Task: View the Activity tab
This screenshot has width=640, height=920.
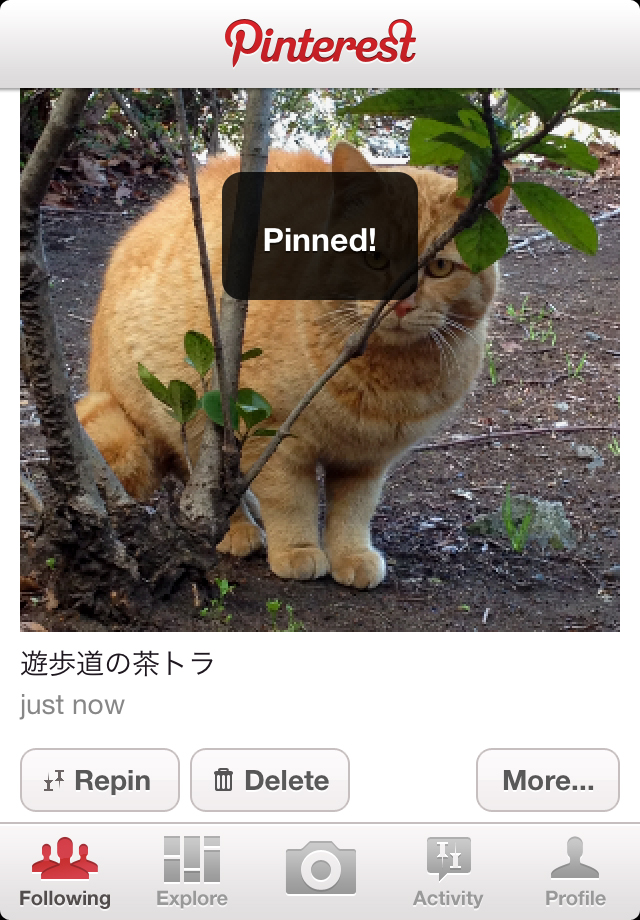Action: pyautogui.click(x=448, y=872)
